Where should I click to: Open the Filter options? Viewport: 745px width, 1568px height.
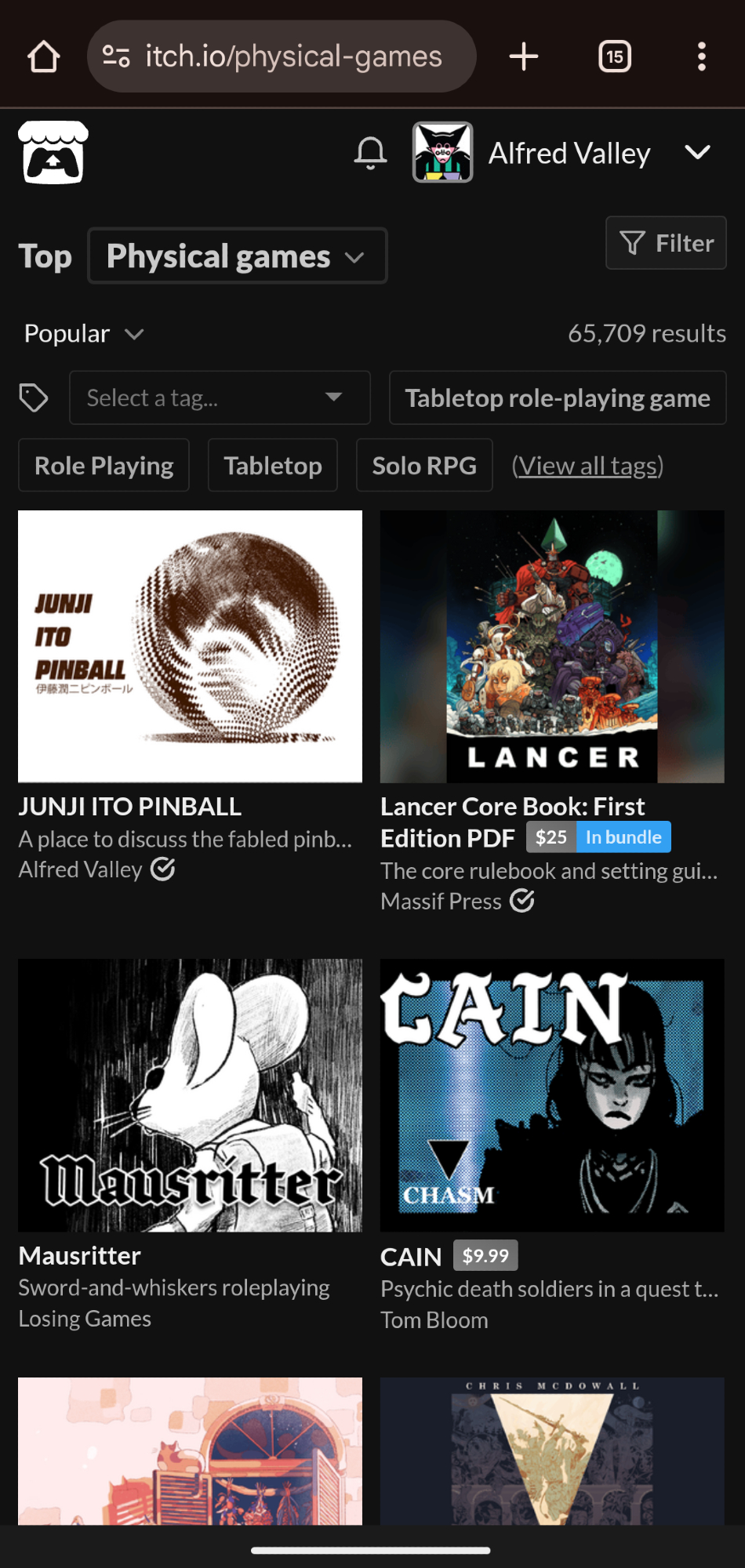click(x=666, y=243)
